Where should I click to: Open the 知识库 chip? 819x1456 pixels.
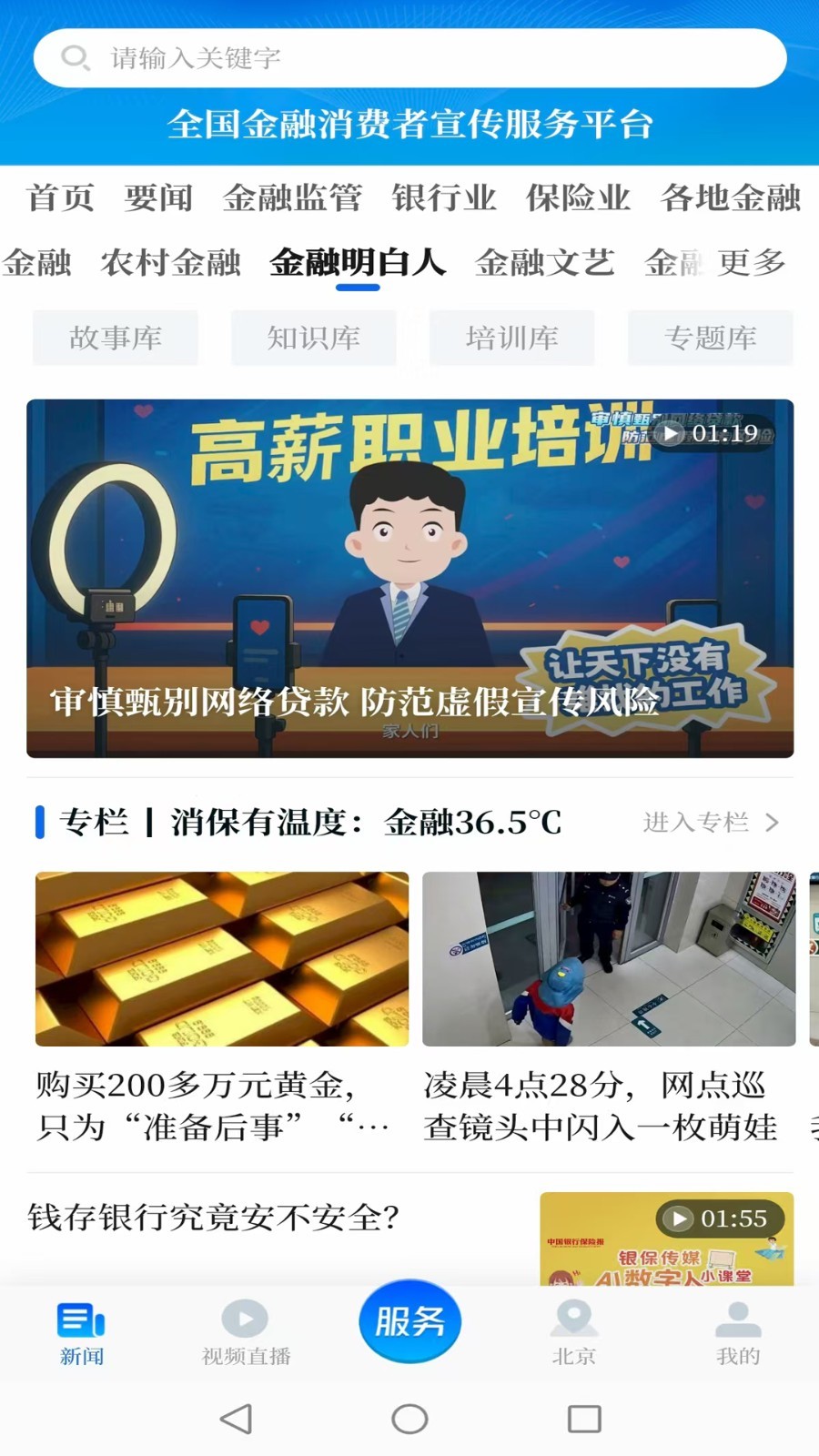coord(313,338)
